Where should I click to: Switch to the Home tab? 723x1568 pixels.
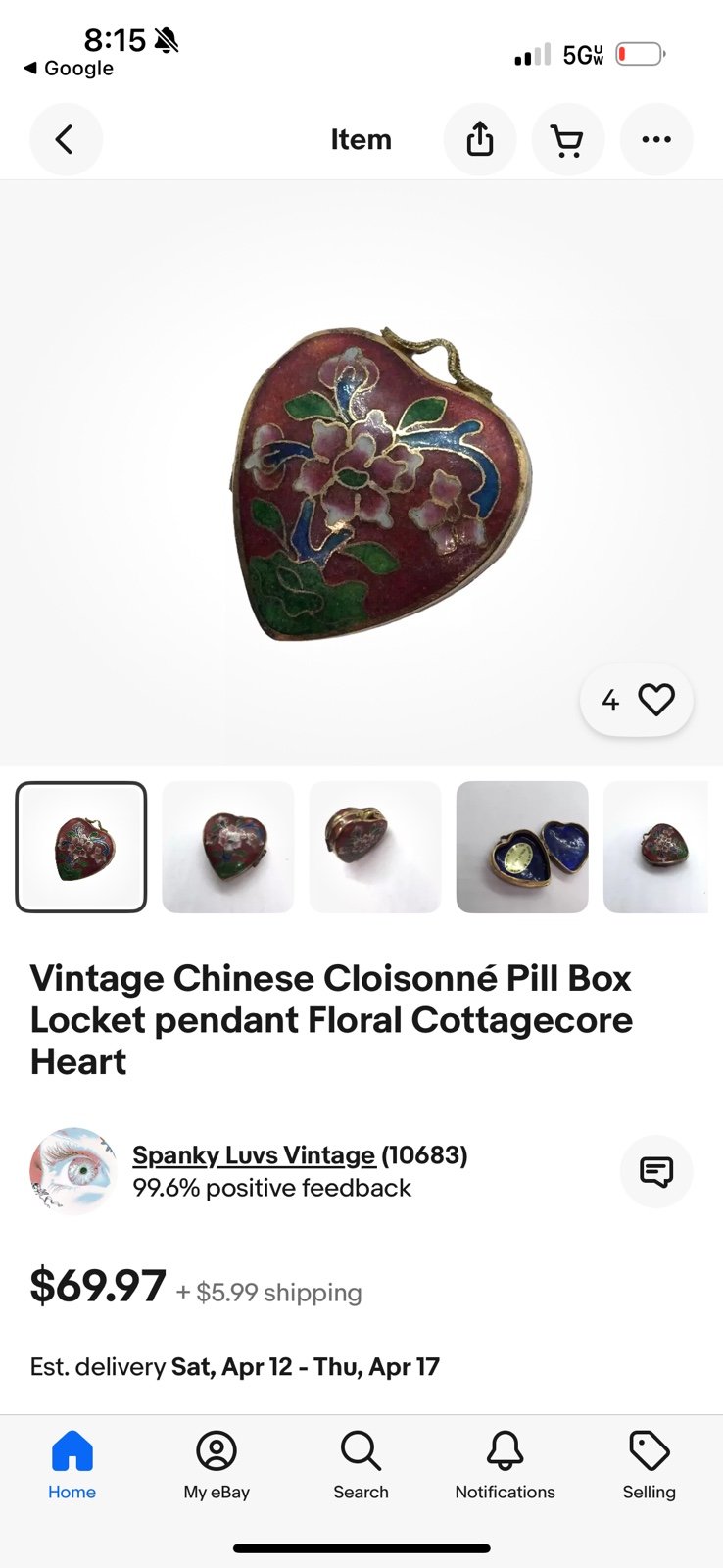pyautogui.click(x=72, y=1466)
